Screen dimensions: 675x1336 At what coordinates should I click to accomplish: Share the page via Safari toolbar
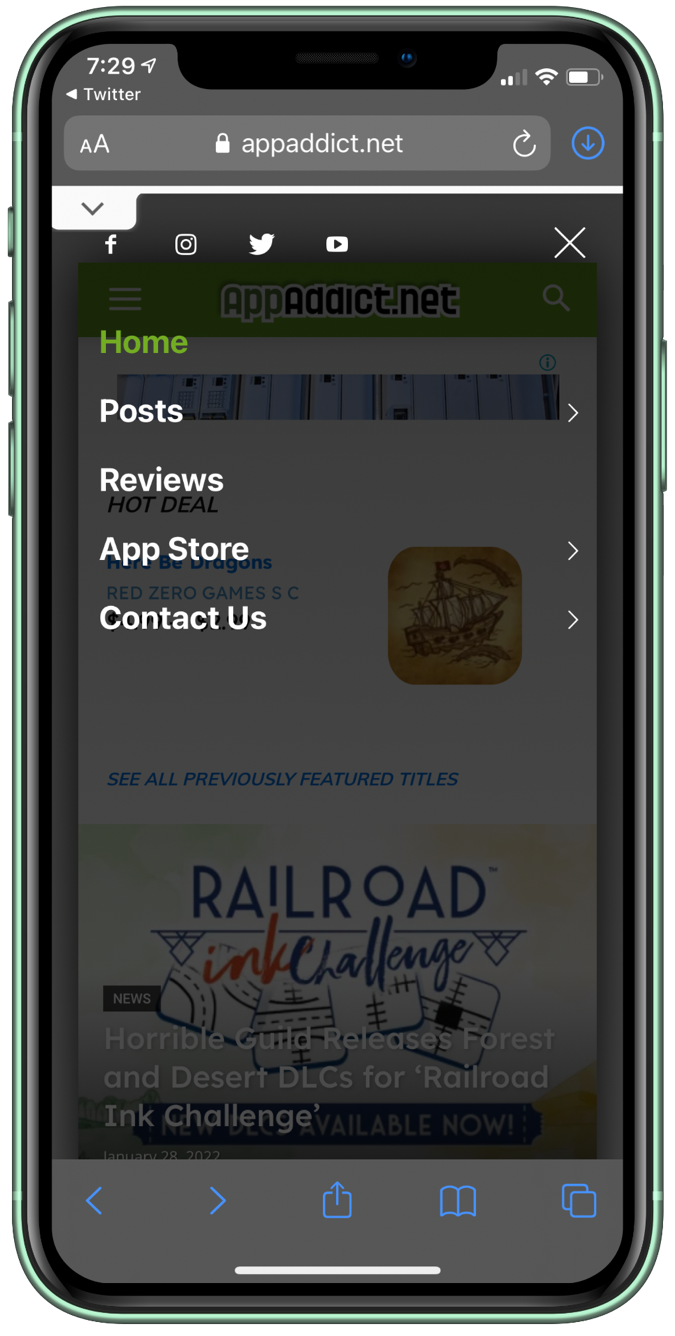pos(337,1200)
